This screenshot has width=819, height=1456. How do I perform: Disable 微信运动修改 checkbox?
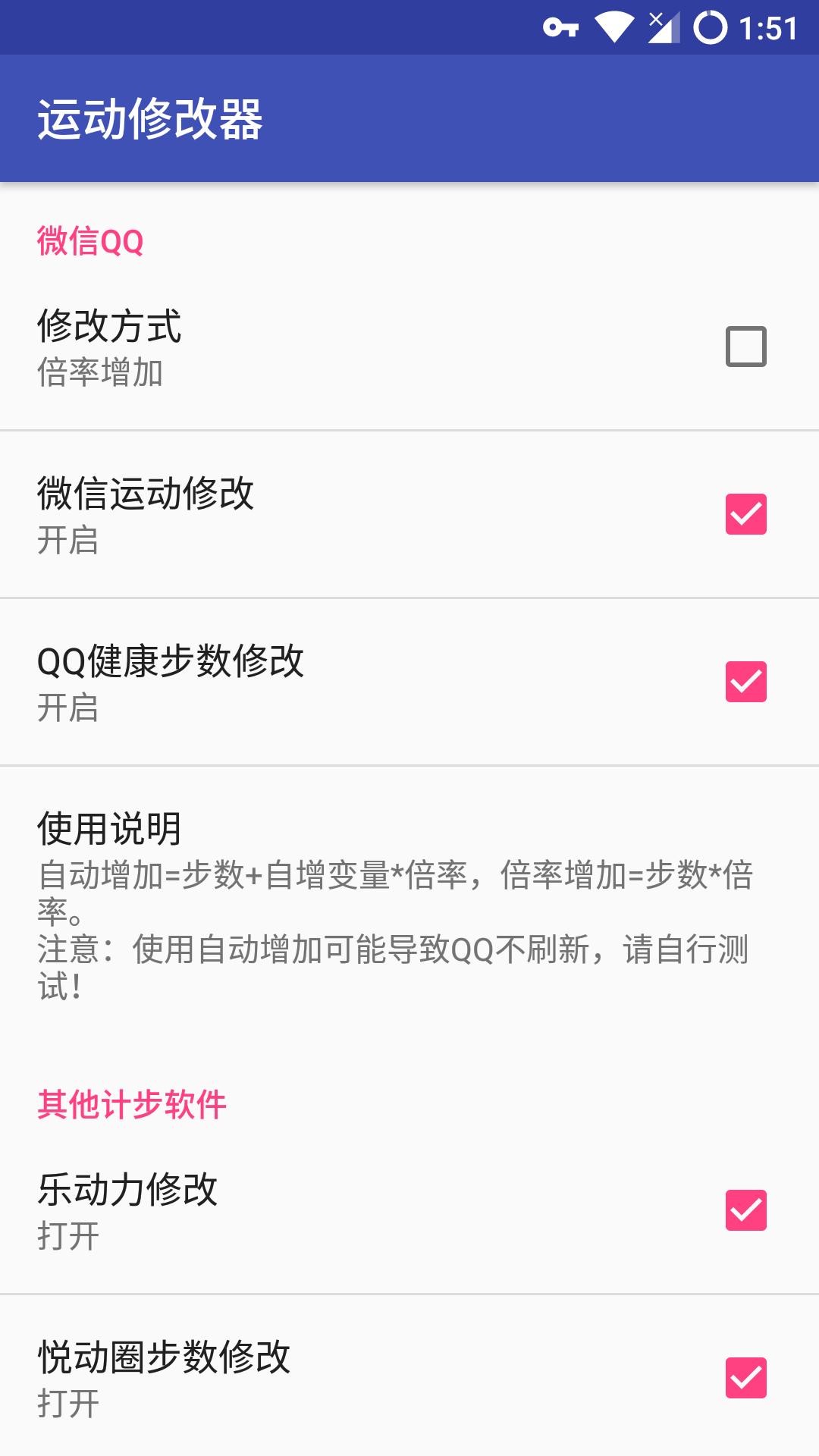(x=745, y=514)
